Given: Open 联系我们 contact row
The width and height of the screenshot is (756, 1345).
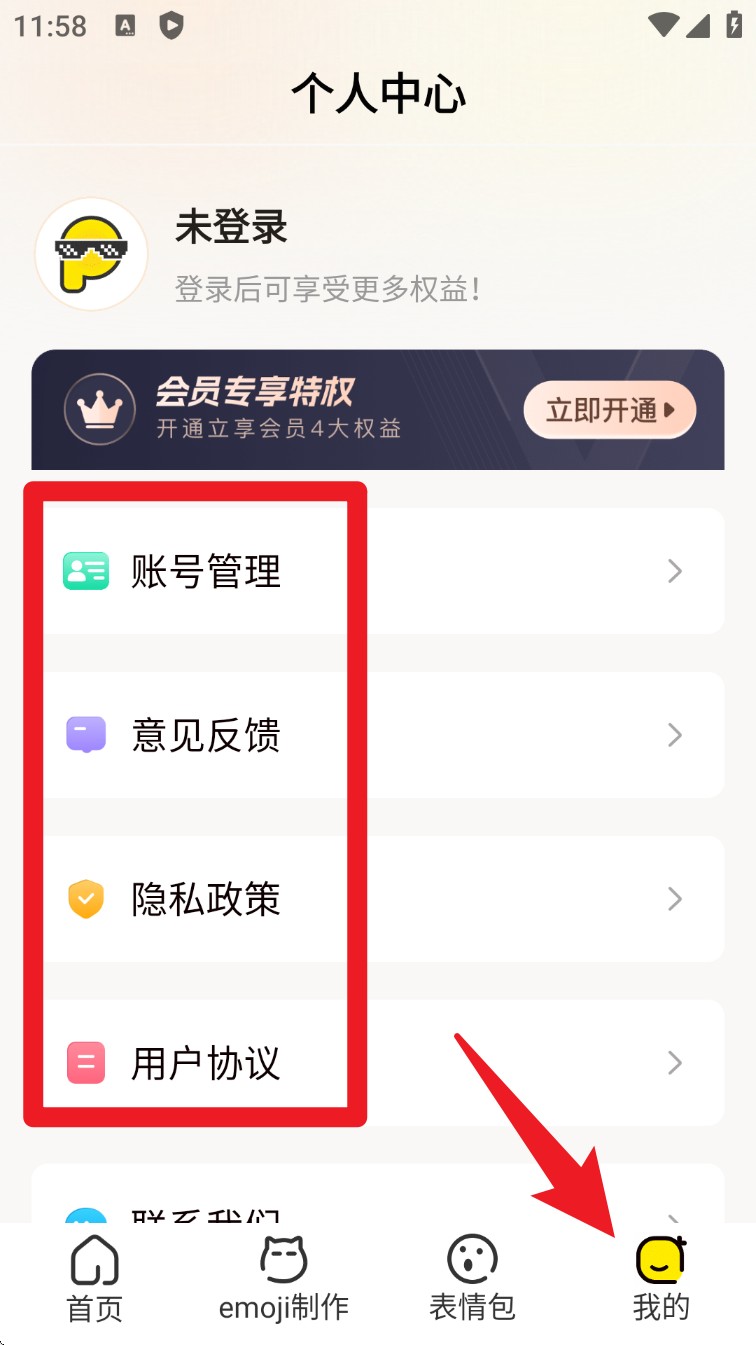Looking at the screenshot, I should click(x=377, y=1205).
